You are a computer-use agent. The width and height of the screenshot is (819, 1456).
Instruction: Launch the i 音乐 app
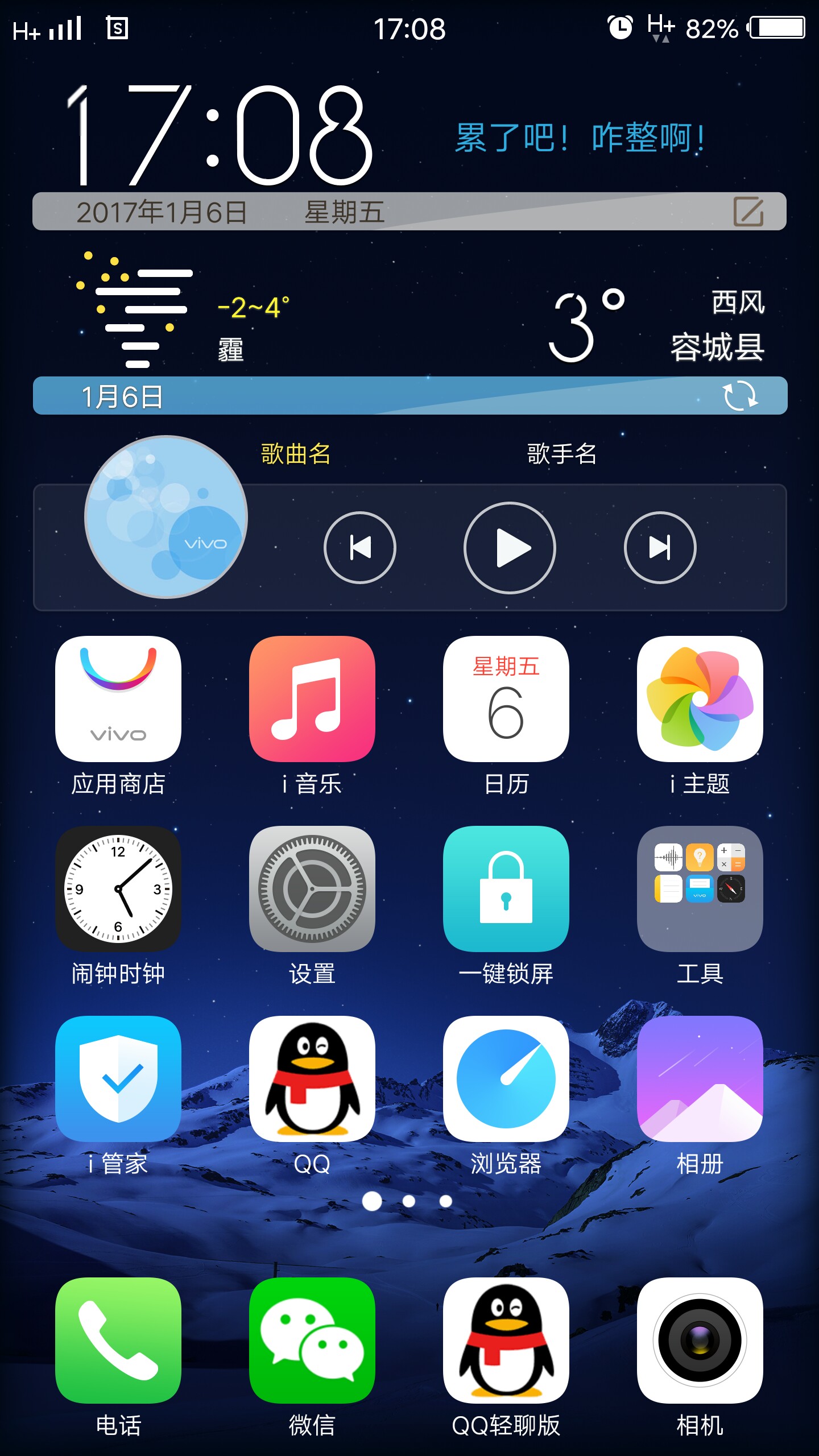click(x=312, y=699)
